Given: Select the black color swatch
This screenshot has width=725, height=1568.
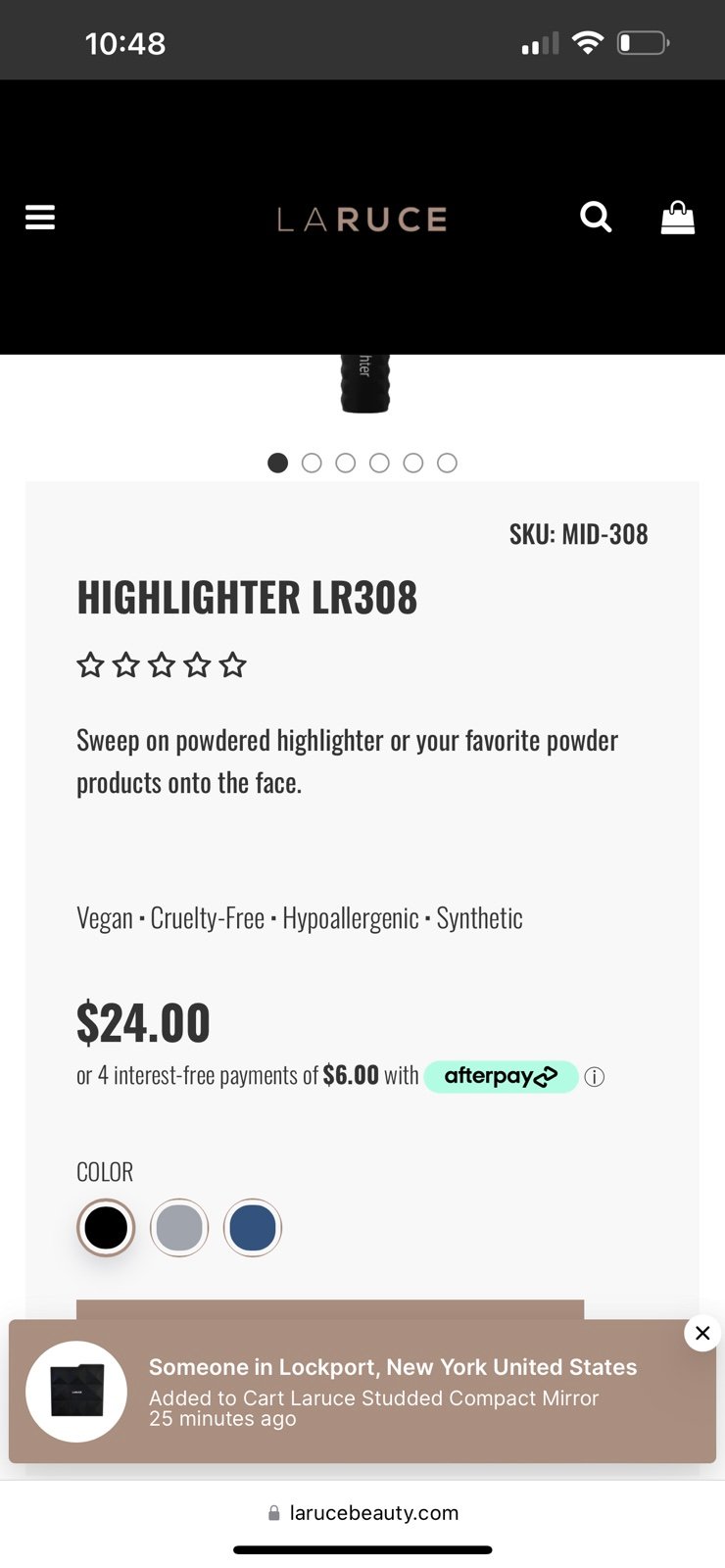Looking at the screenshot, I should point(106,1228).
